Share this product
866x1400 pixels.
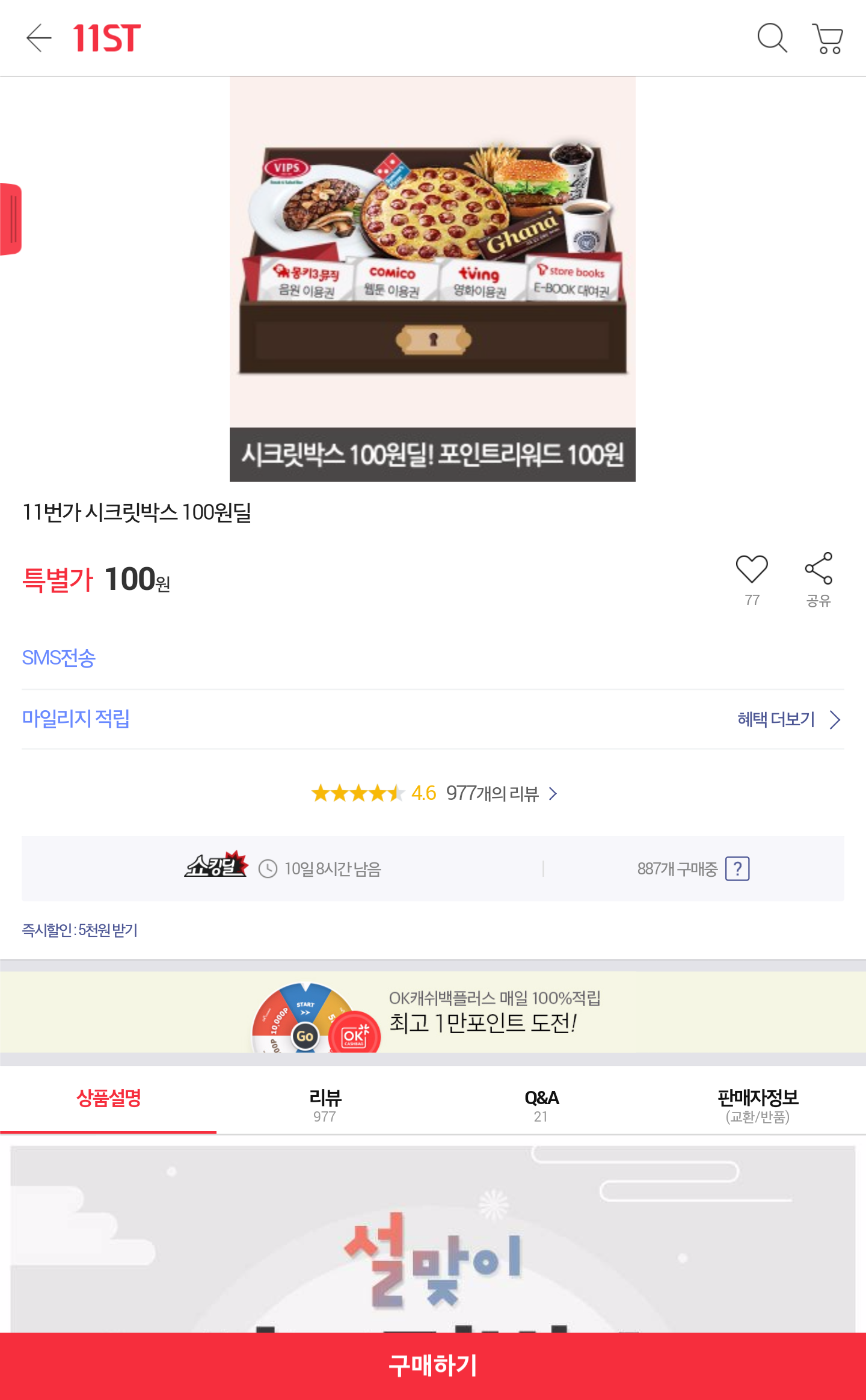click(818, 570)
